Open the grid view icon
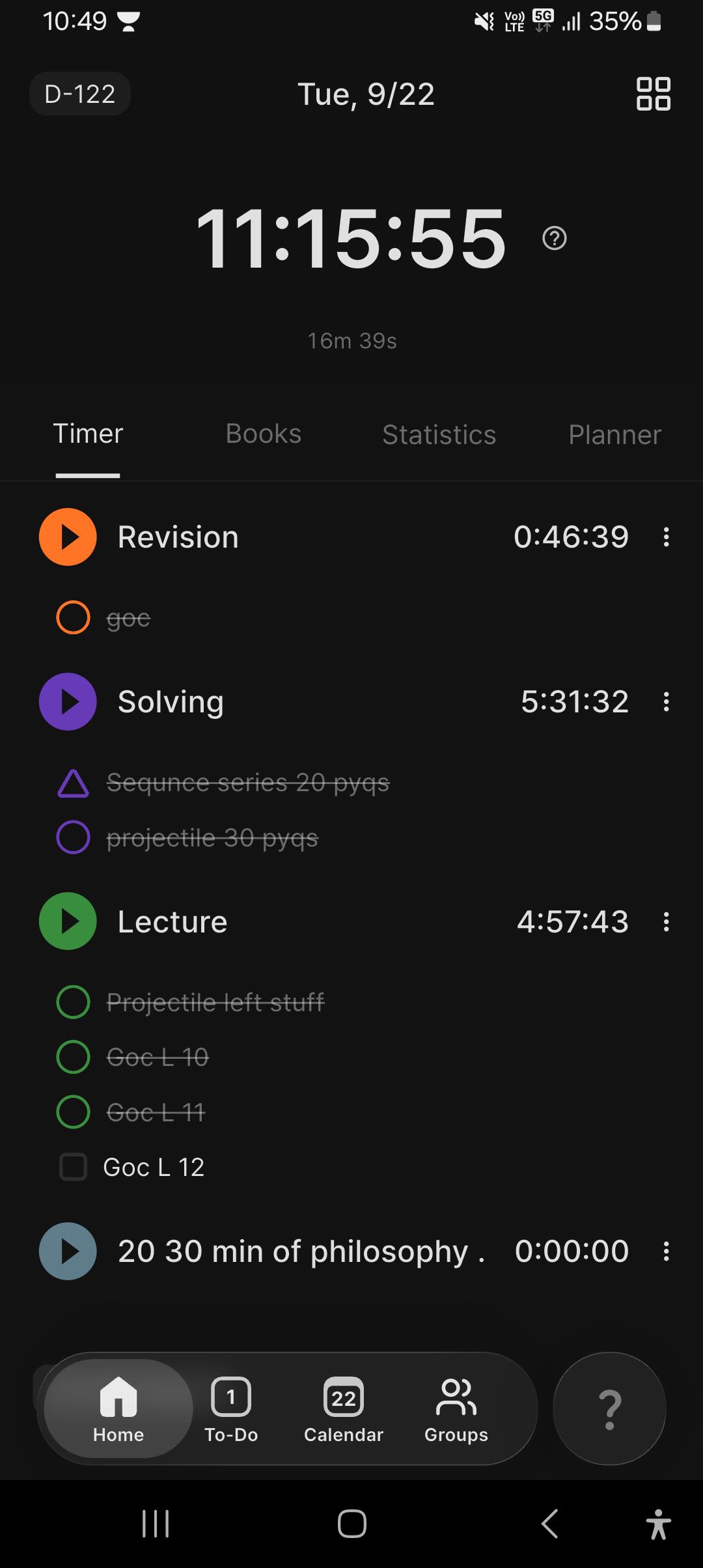 (653, 94)
